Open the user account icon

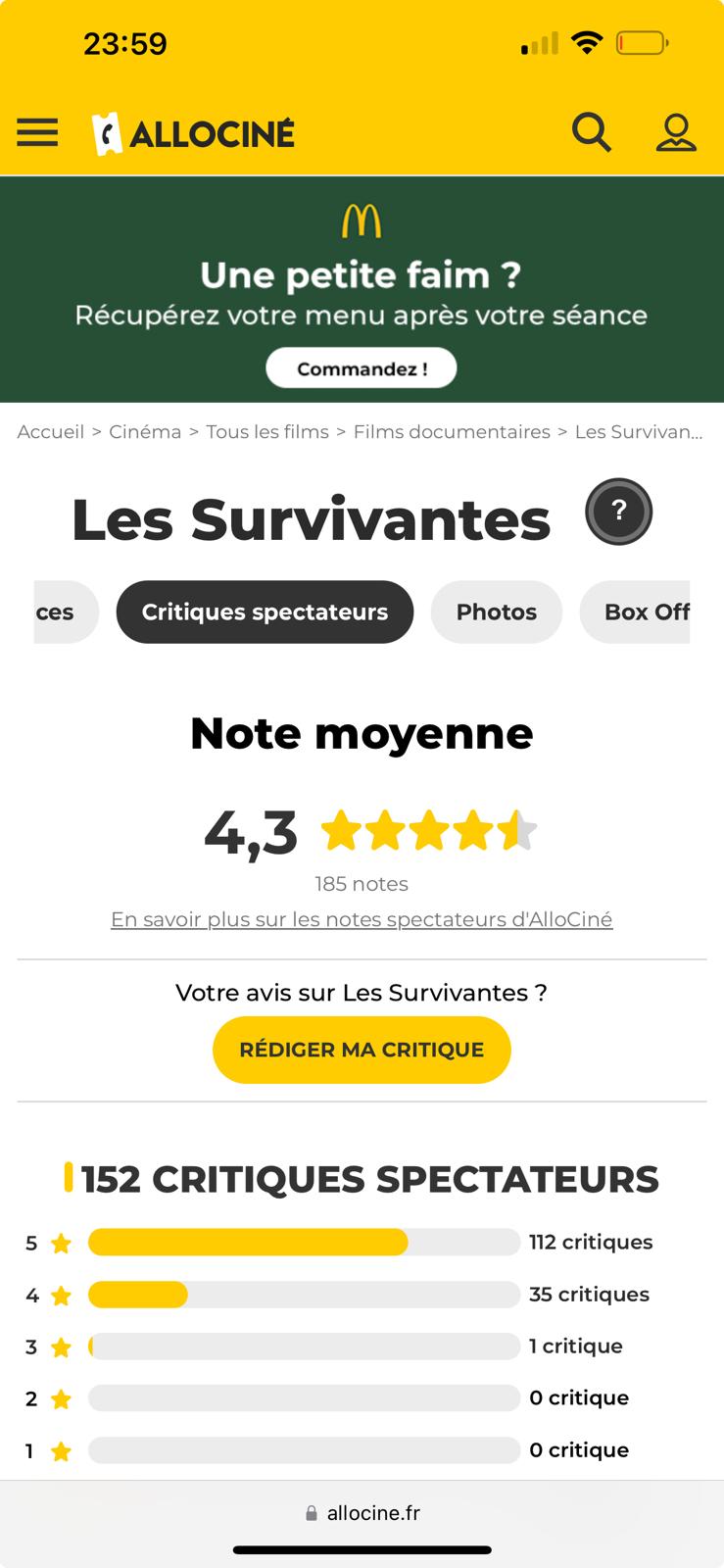coord(676,132)
